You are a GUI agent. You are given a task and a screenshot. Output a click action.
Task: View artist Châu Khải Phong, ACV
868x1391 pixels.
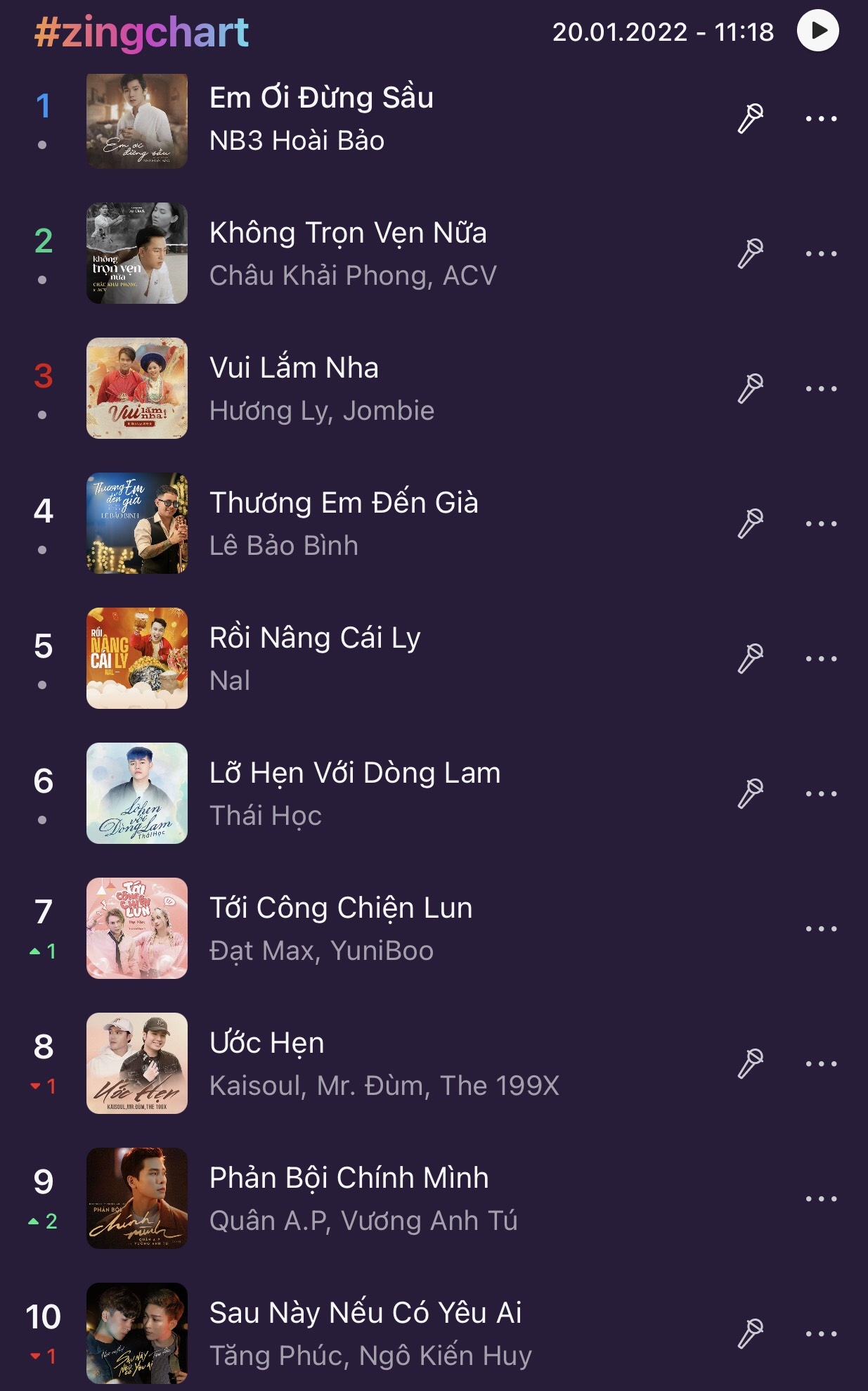(354, 276)
